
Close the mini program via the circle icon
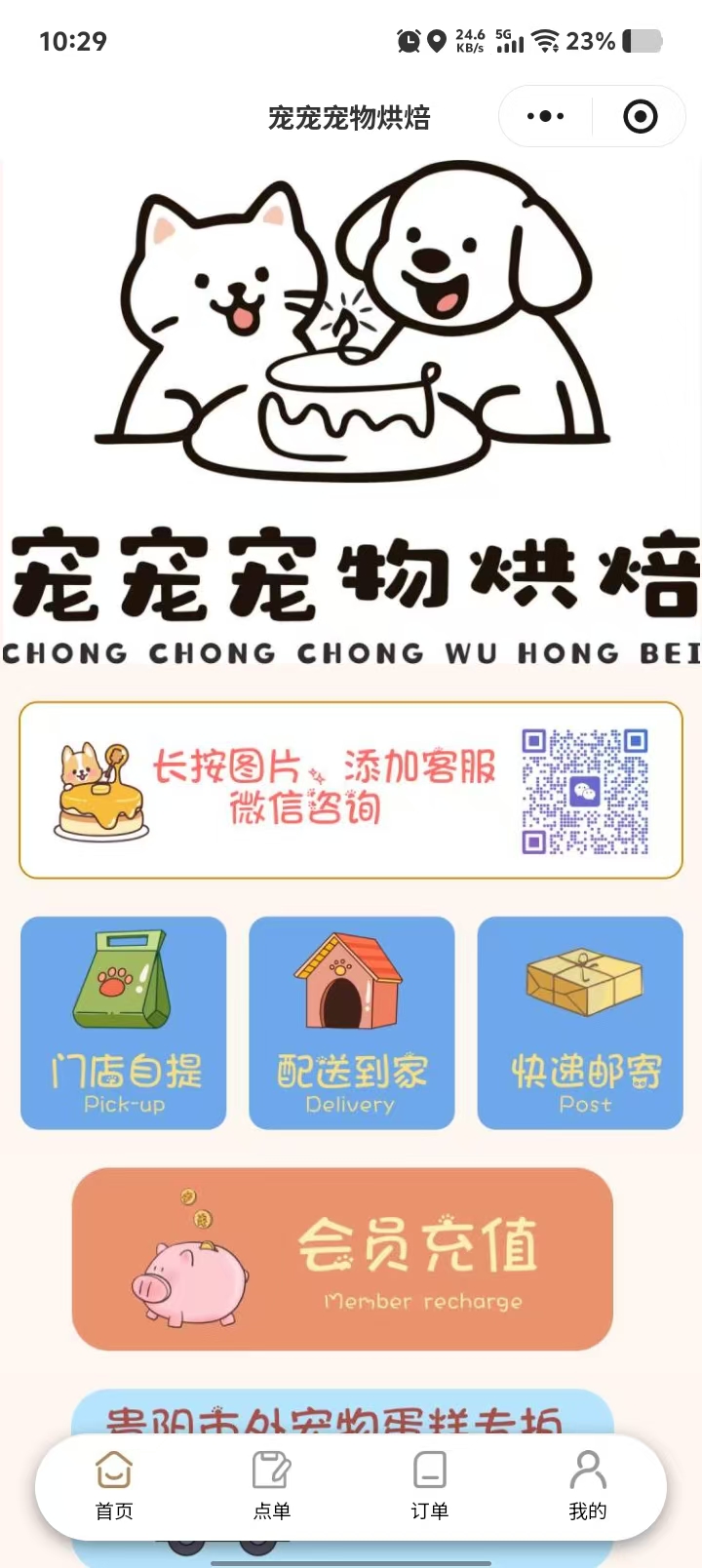[x=640, y=117]
